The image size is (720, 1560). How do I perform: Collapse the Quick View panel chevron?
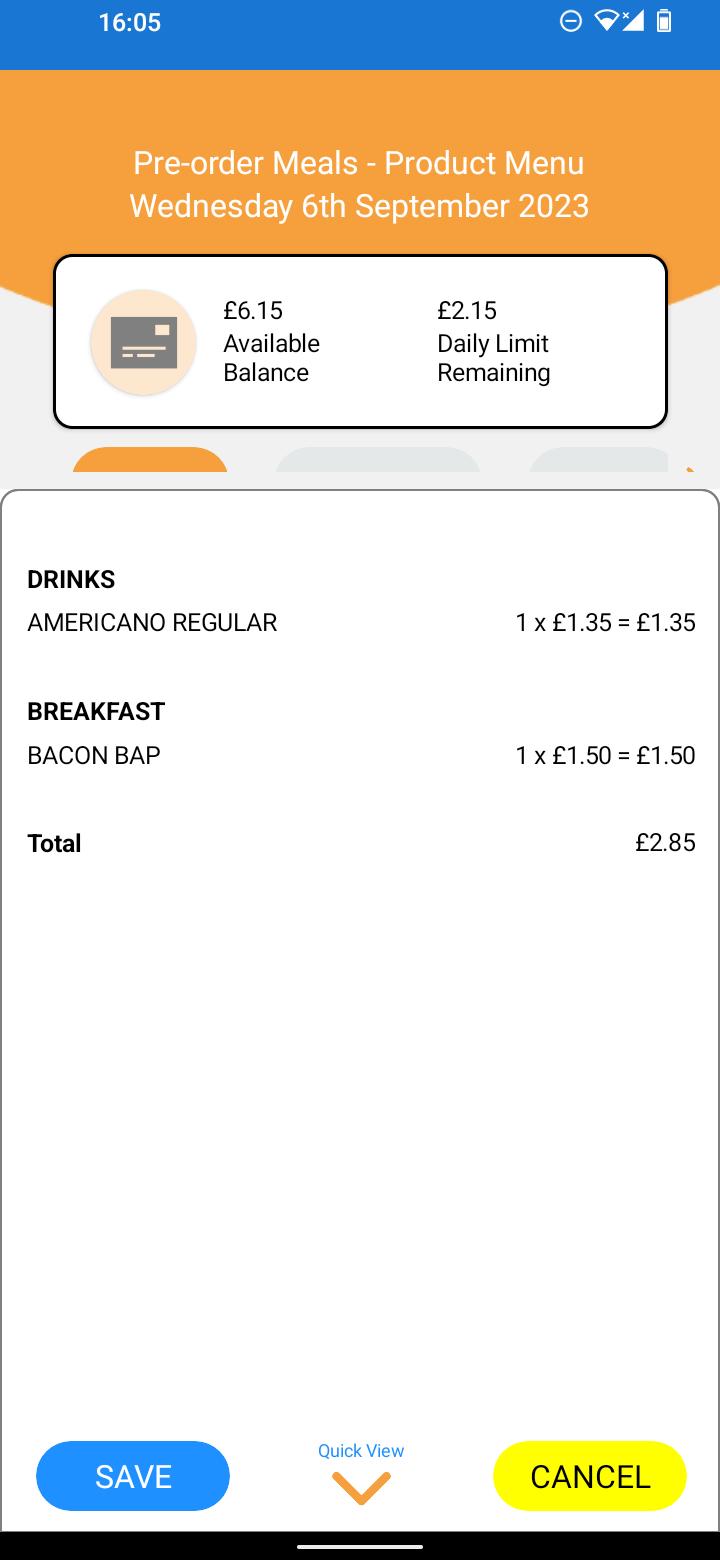(361, 1488)
